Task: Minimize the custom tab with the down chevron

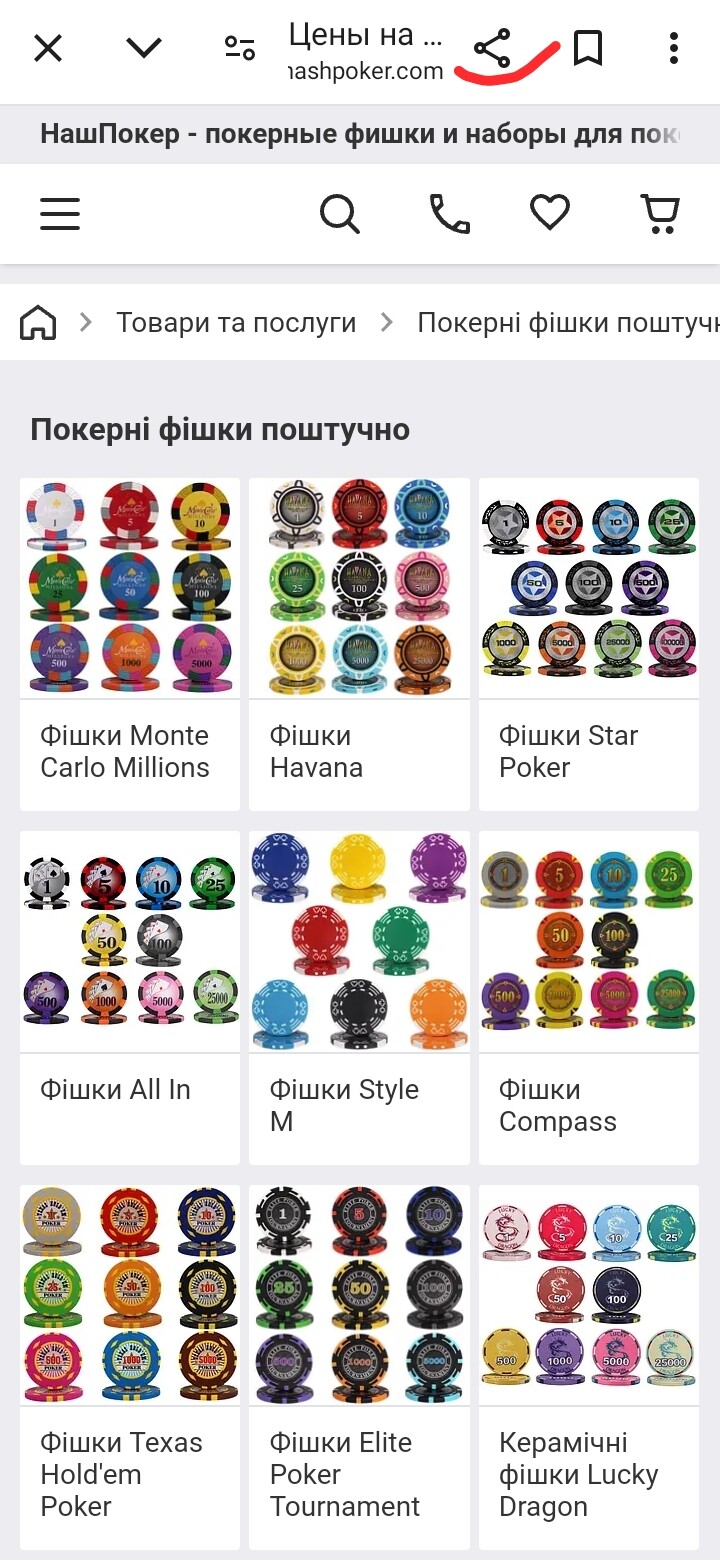Action: pos(144,47)
